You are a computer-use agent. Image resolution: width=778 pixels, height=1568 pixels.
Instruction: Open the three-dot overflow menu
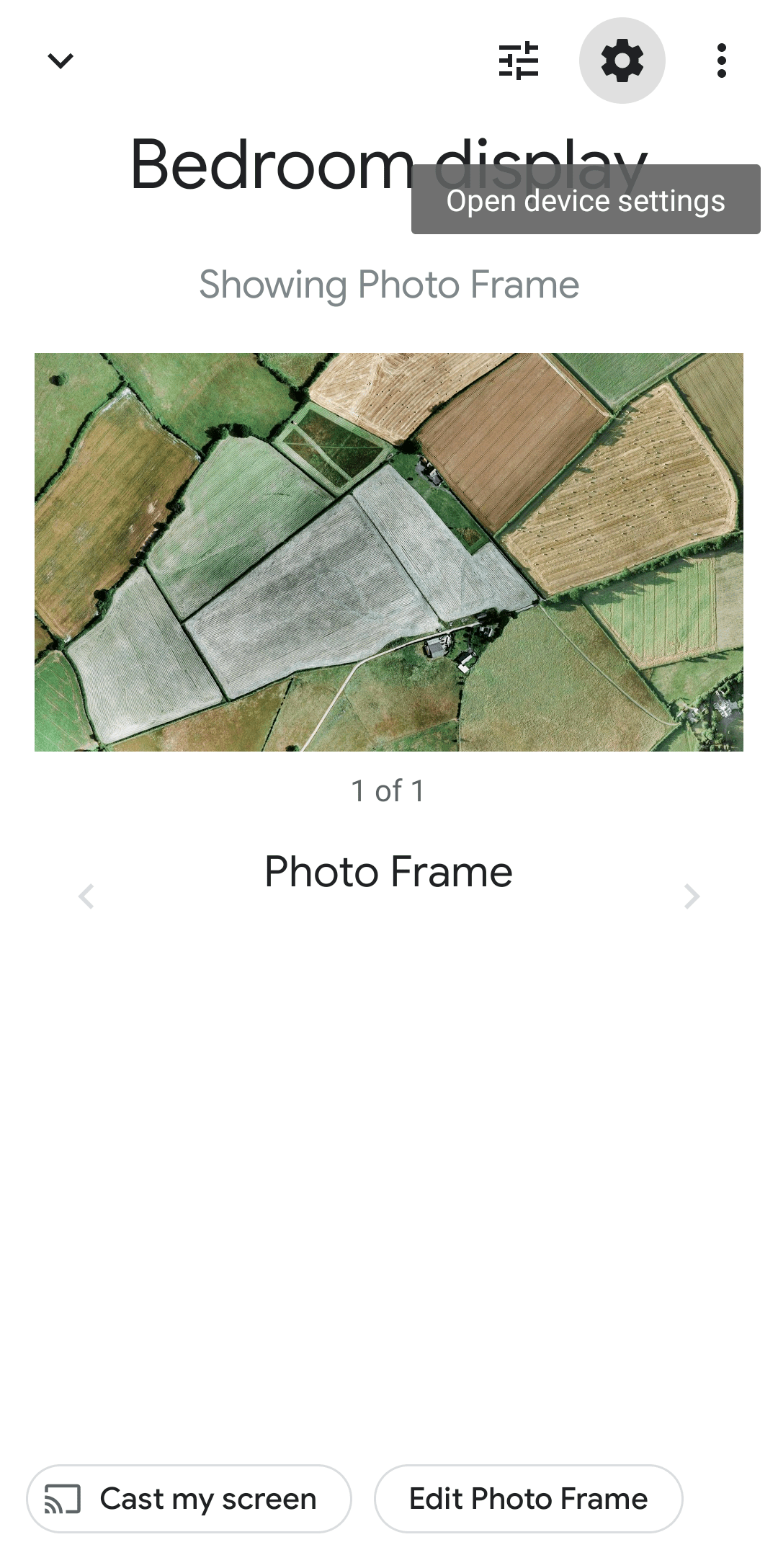pyautogui.click(x=721, y=61)
